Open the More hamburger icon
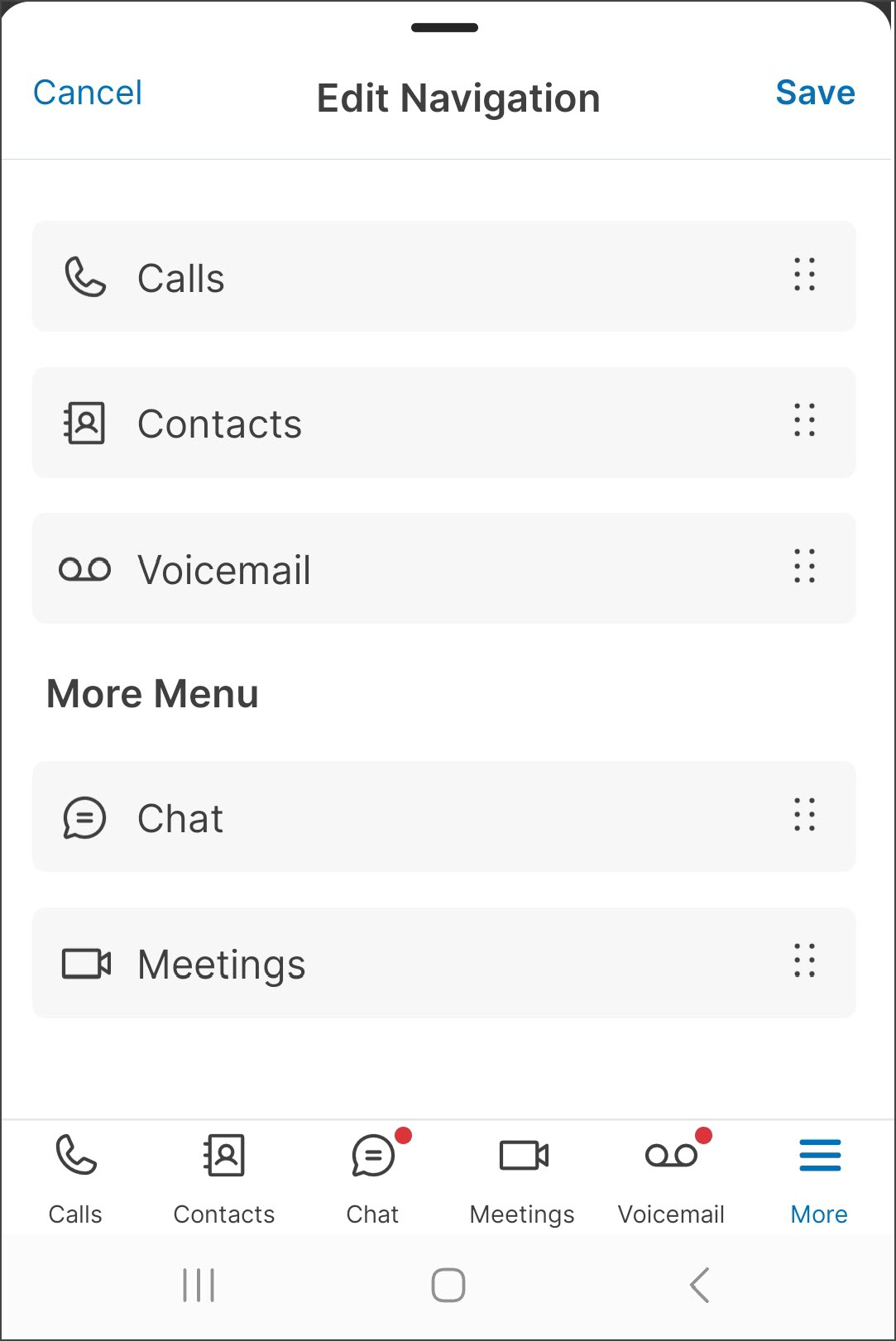This screenshot has height=1341, width=896. pos(818,1156)
